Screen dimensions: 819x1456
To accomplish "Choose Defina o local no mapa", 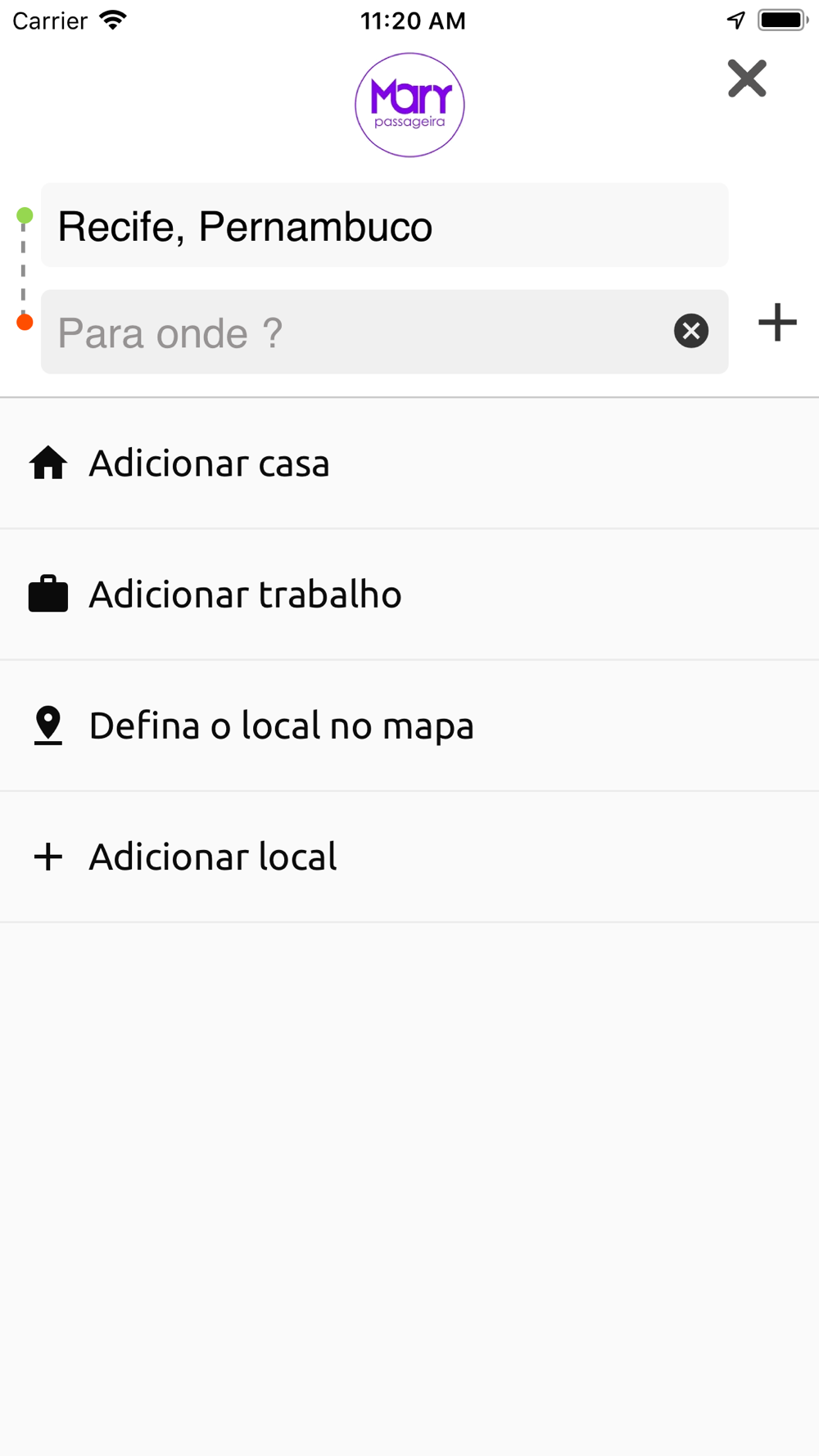I will 409,726.
